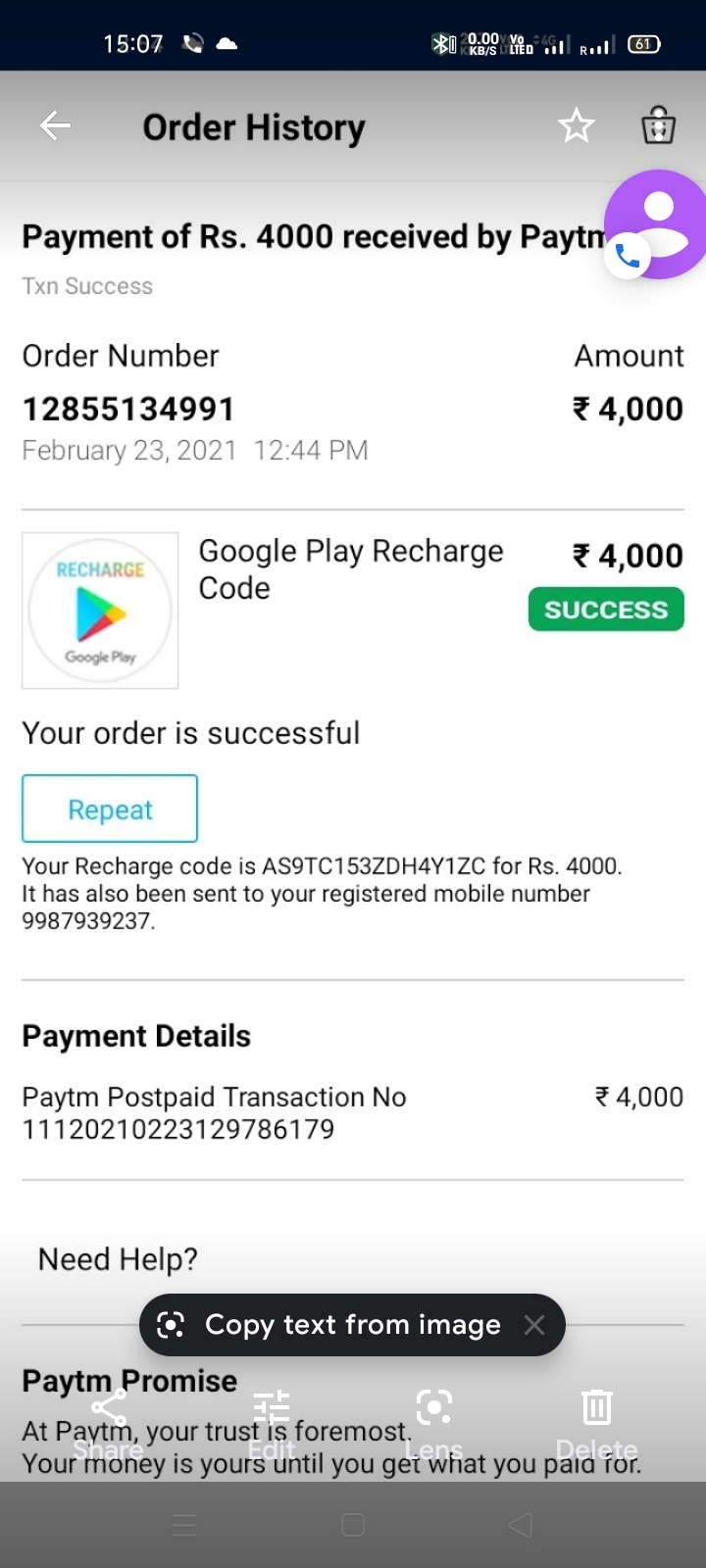This screenshot has width=706, height=1568.
Task: Tap the battery indicator showing 61
Action: pyautogui.click(x=643, y=43)
